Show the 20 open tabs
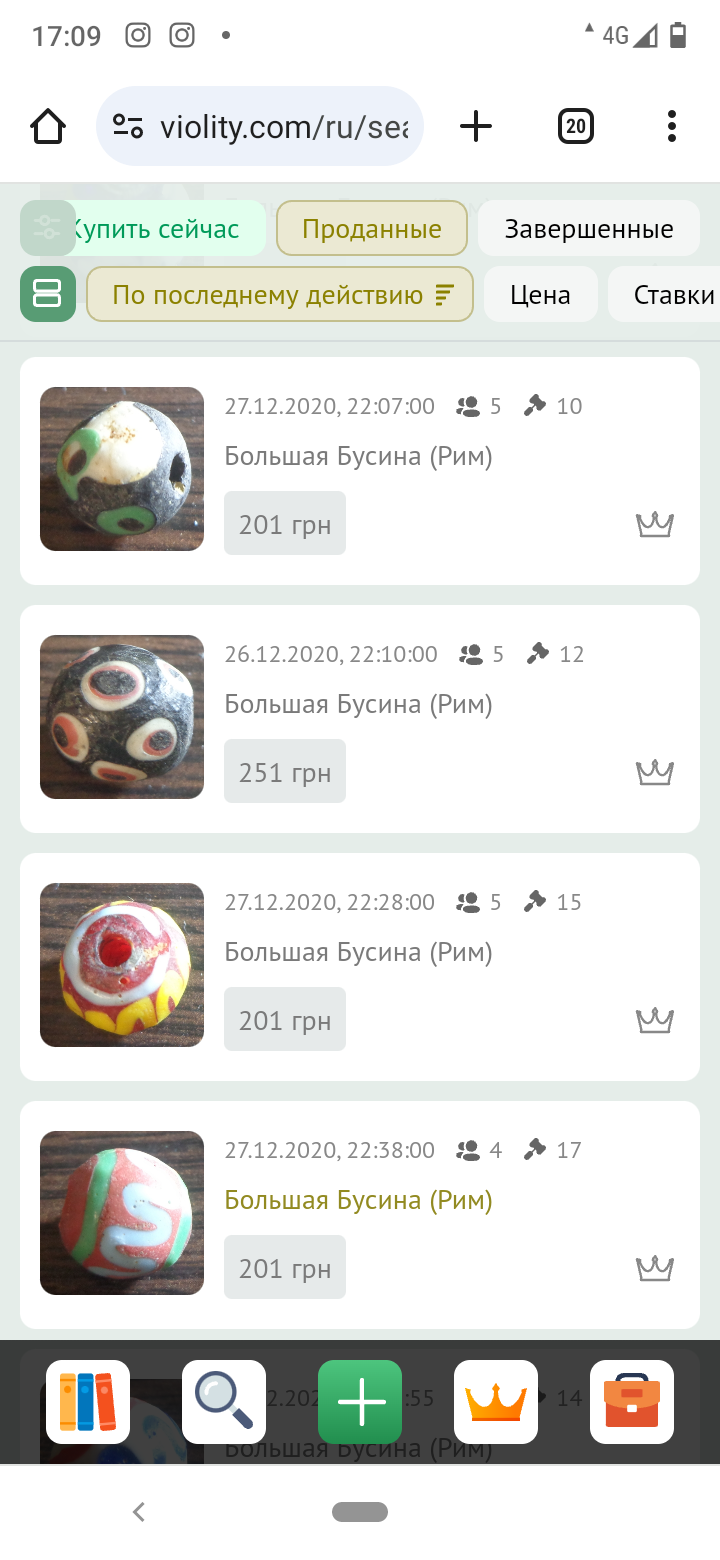 575,126
